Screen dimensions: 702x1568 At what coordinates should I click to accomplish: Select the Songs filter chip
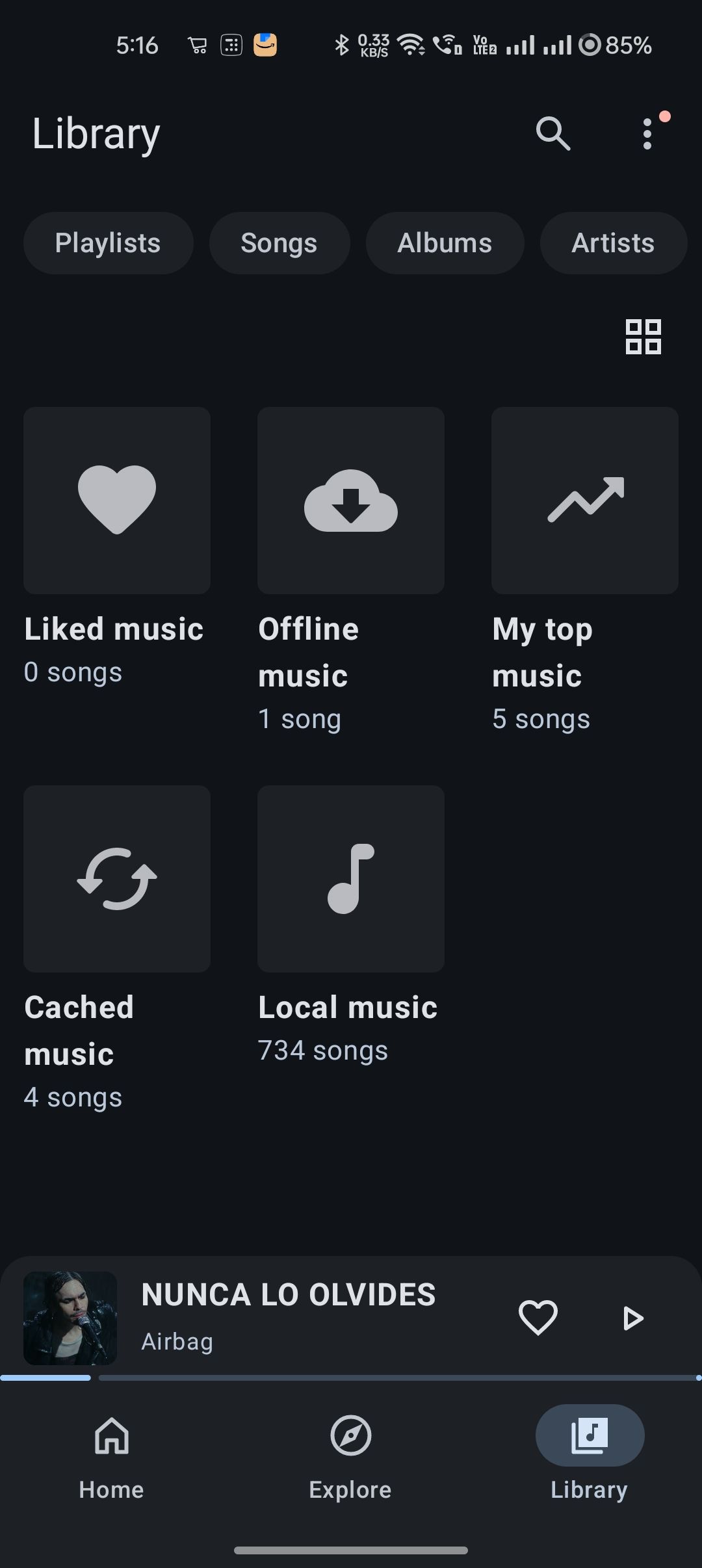pos(279,243)
